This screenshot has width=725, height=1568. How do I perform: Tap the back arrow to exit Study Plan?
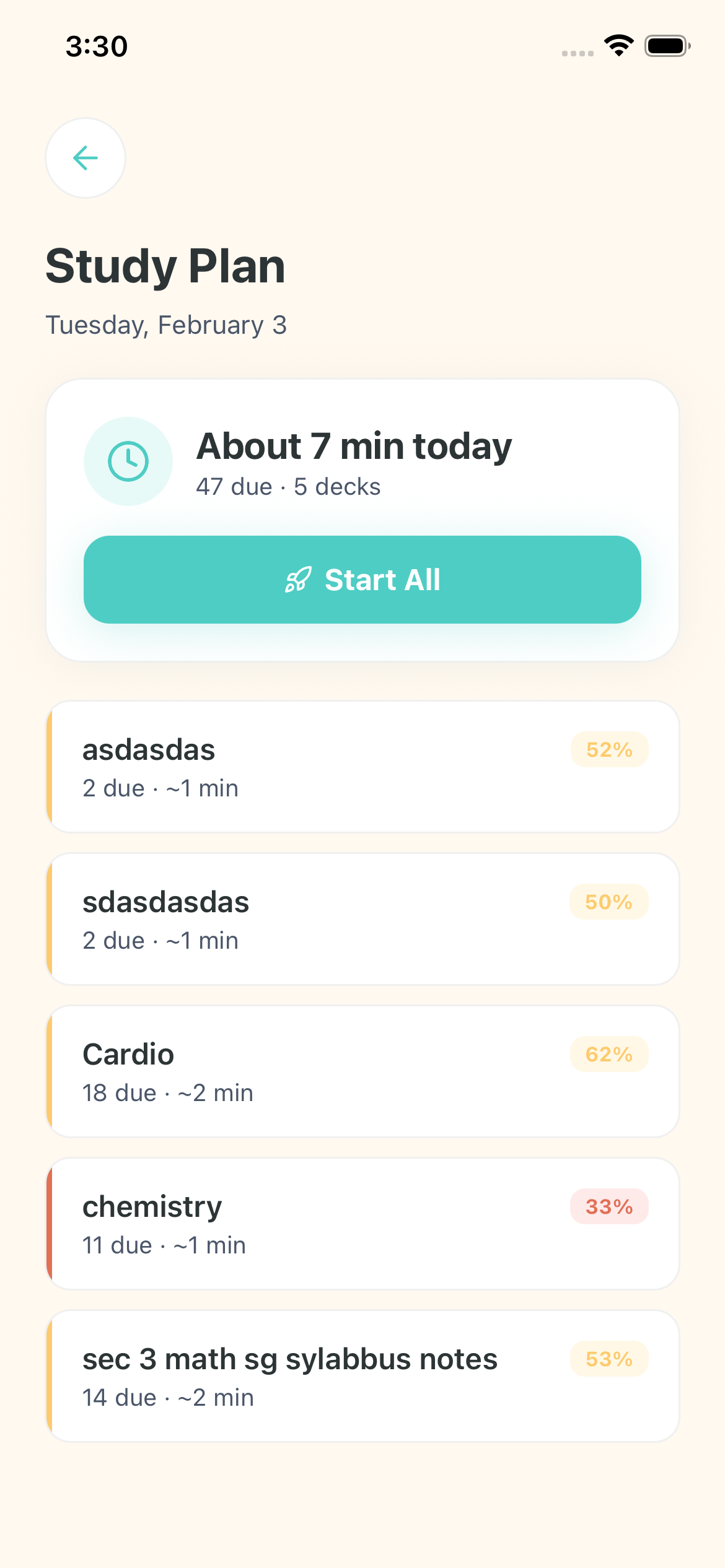[85, 159]
